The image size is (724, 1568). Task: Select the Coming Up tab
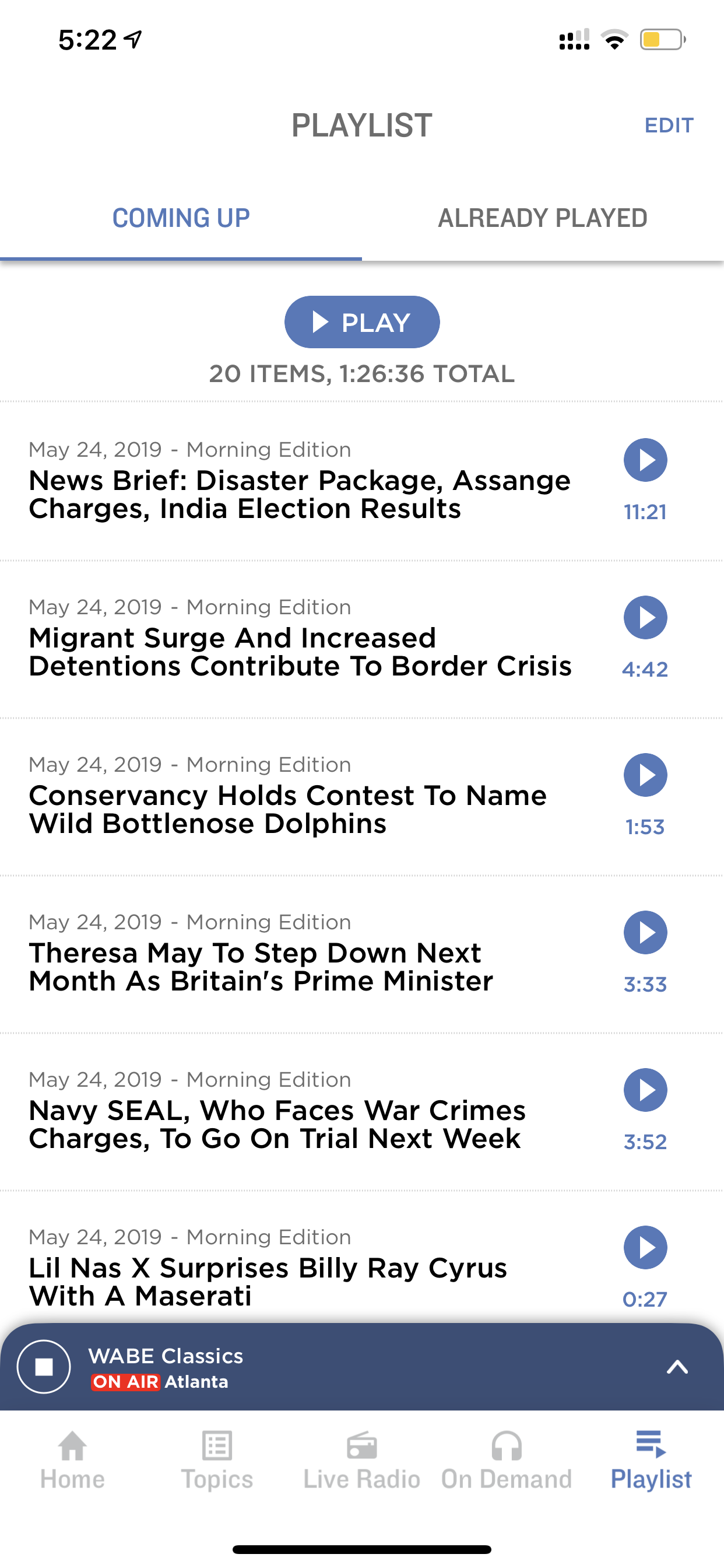[181, 218]
